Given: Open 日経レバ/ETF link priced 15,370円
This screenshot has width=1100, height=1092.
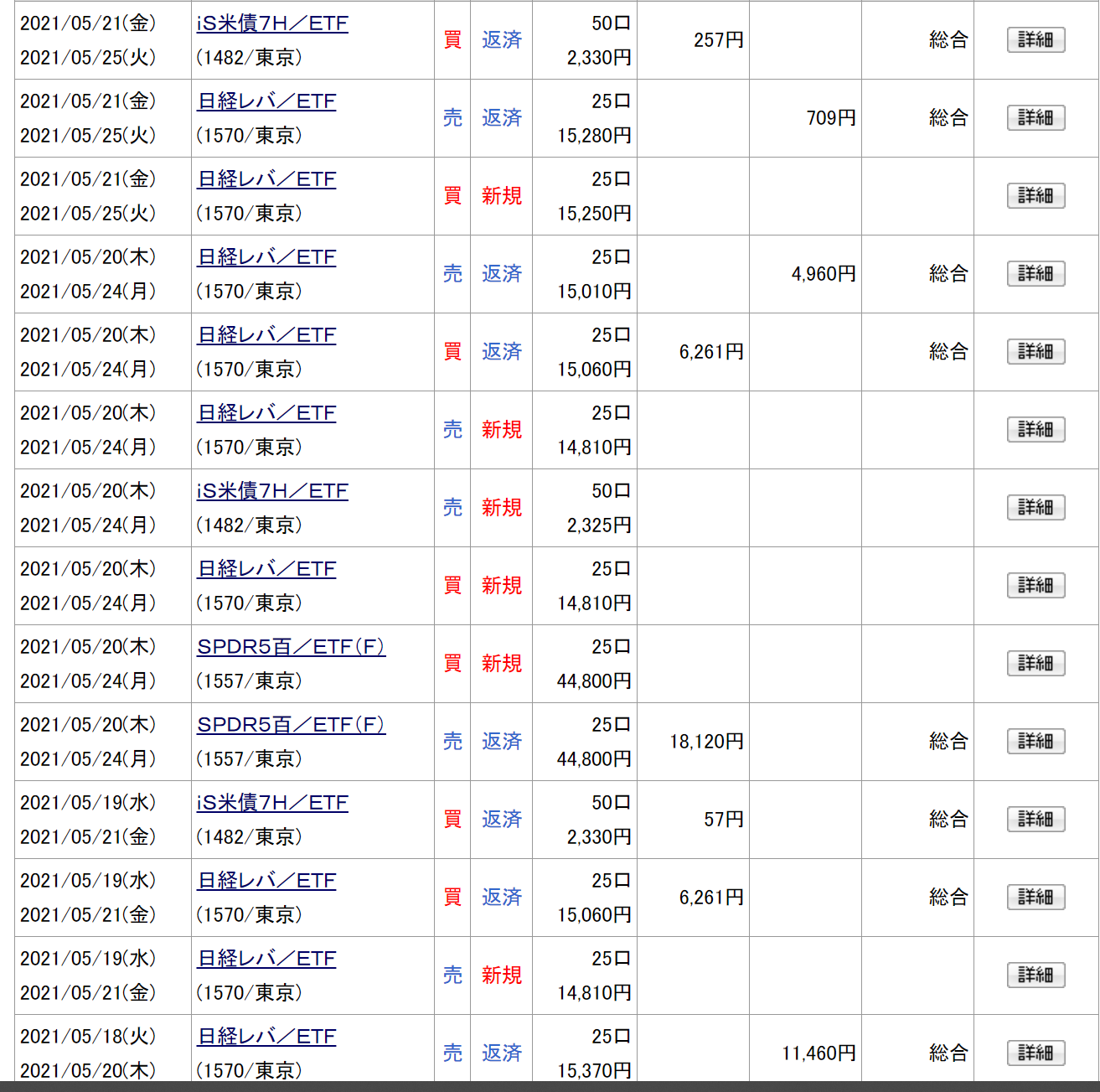Looking at the screenshot, I should click(266, 1037).
